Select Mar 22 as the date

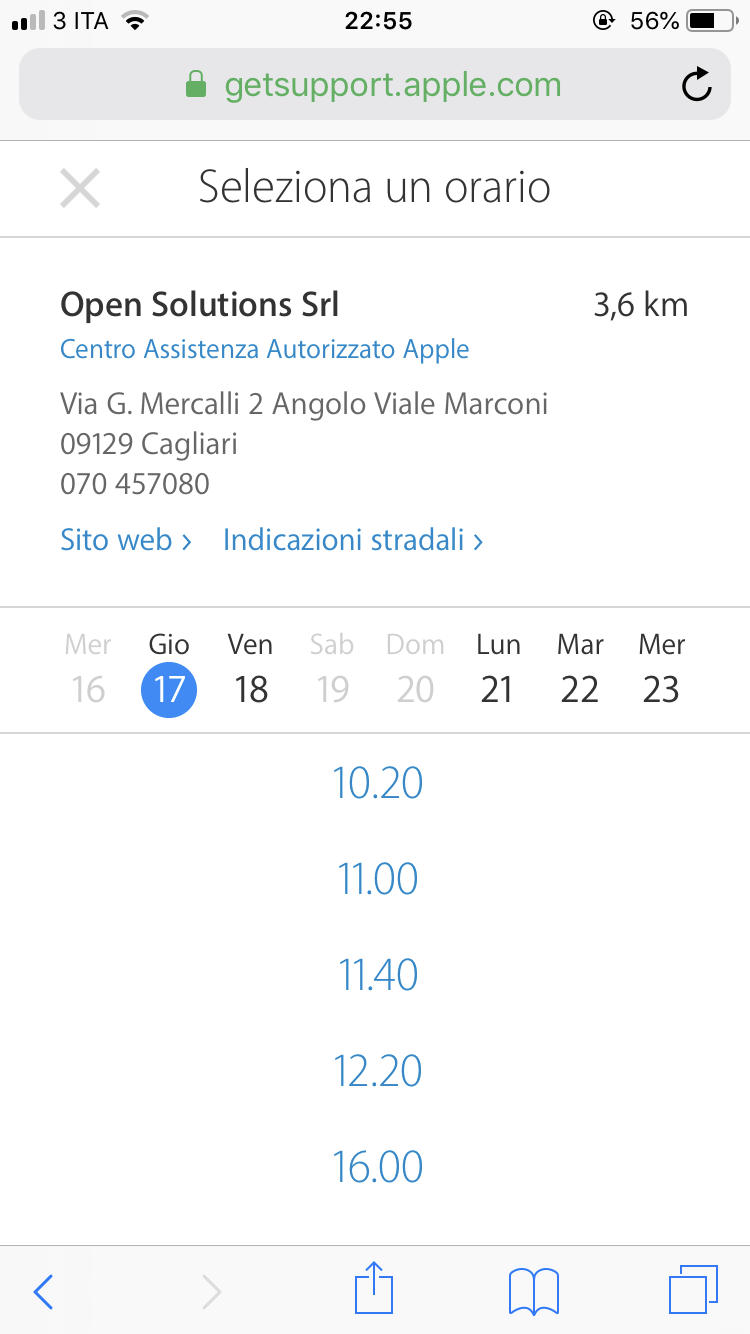(x=580, y=669)
